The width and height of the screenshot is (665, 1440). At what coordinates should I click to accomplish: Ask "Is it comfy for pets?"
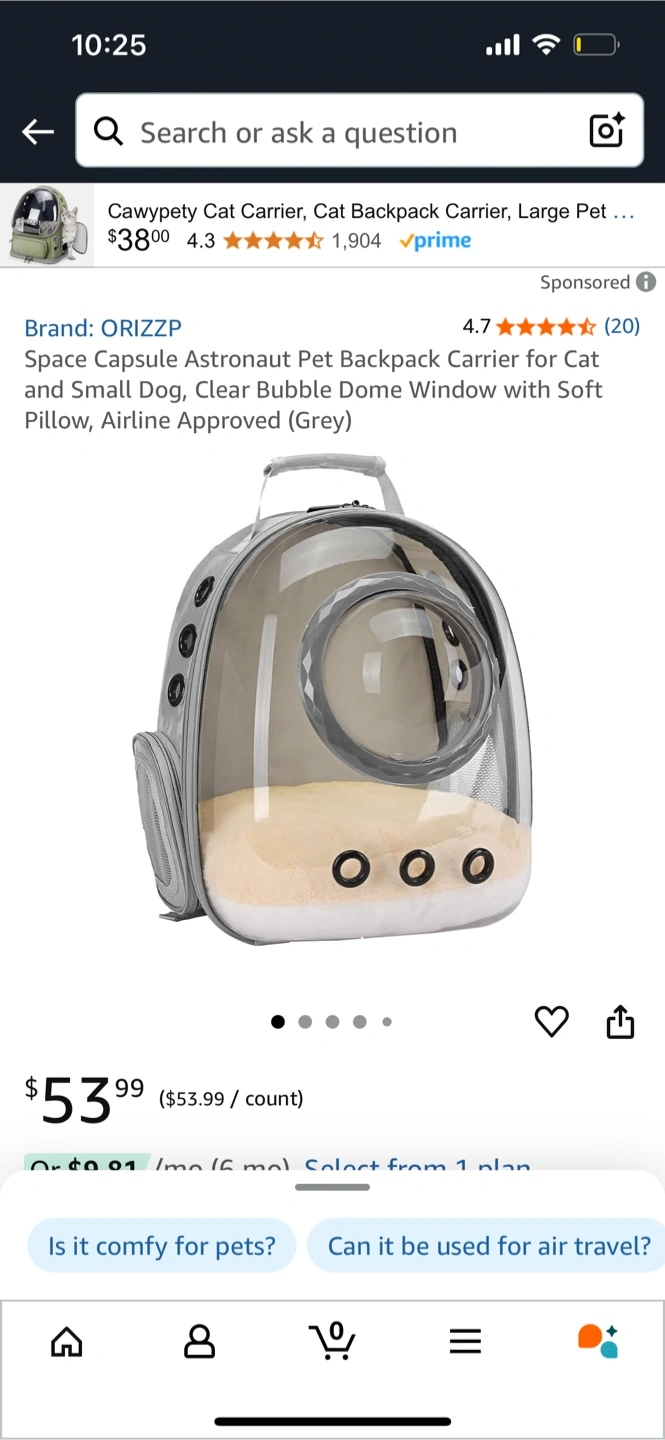pos(162,1245)
